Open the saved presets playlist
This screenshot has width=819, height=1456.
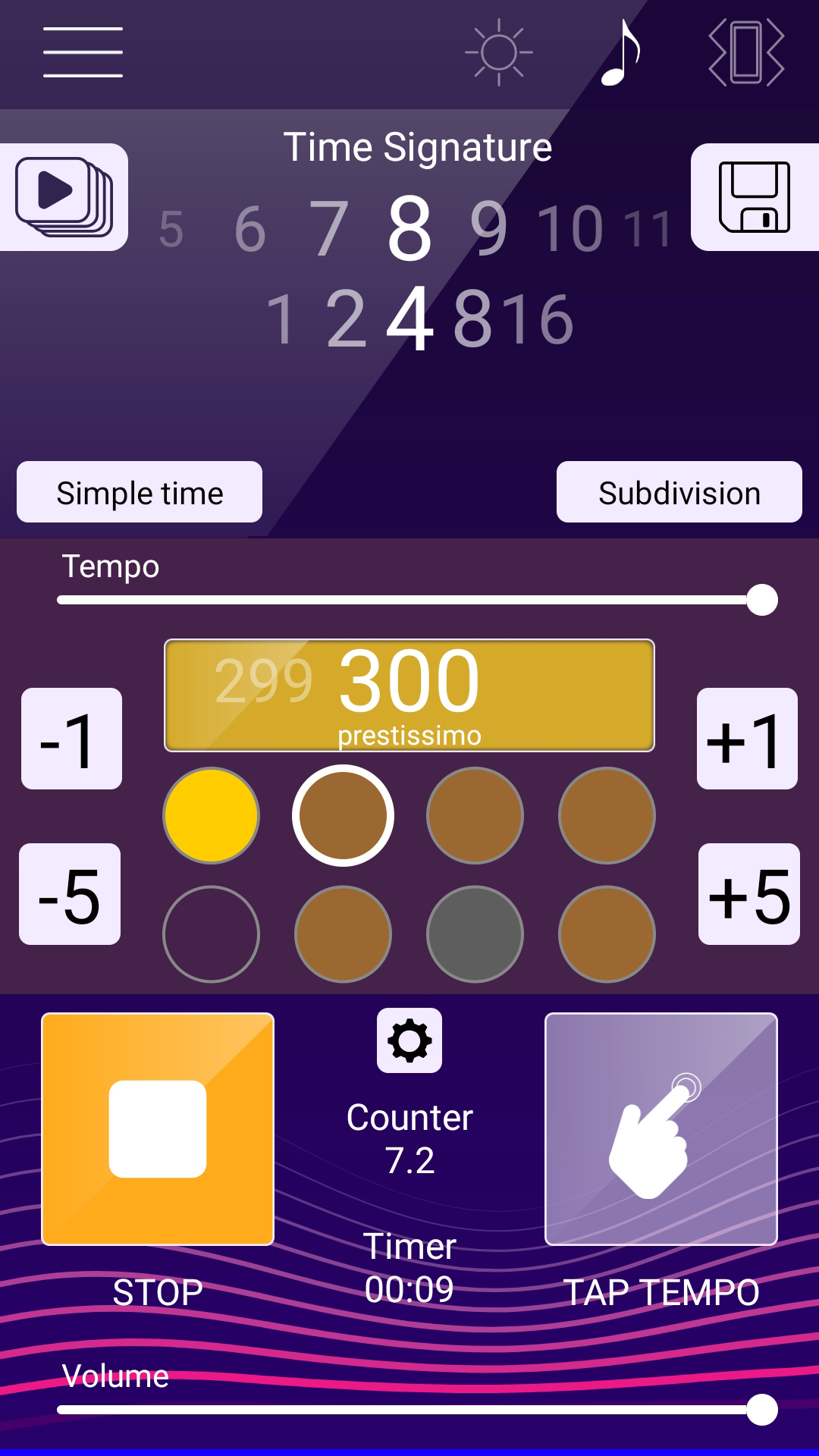click(x=64, y=196)
